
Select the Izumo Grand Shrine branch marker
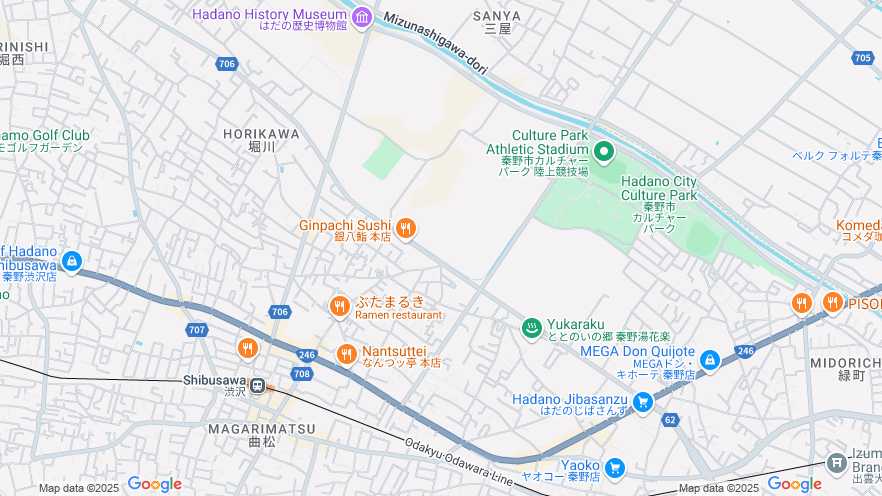[836, 461]
